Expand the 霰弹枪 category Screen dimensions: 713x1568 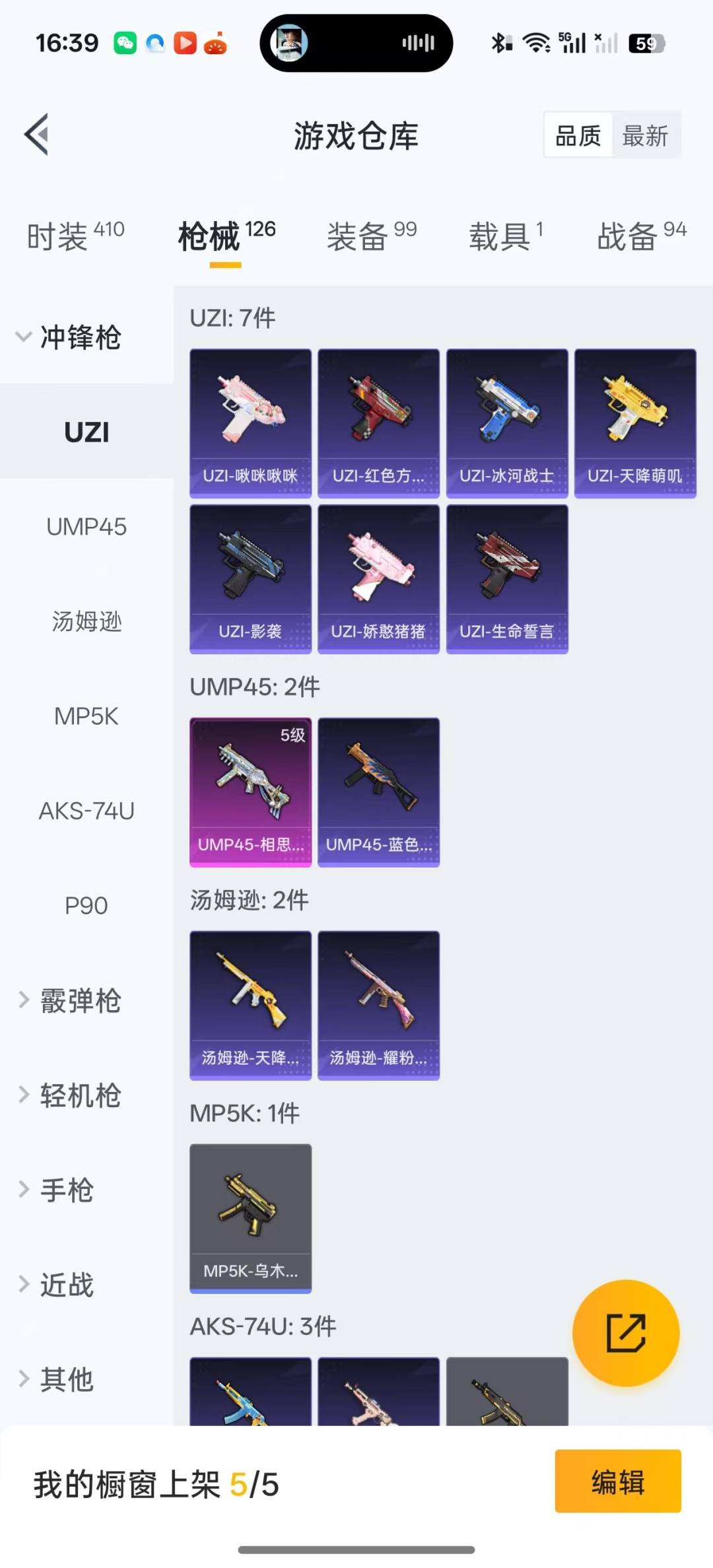point(69,1000)
